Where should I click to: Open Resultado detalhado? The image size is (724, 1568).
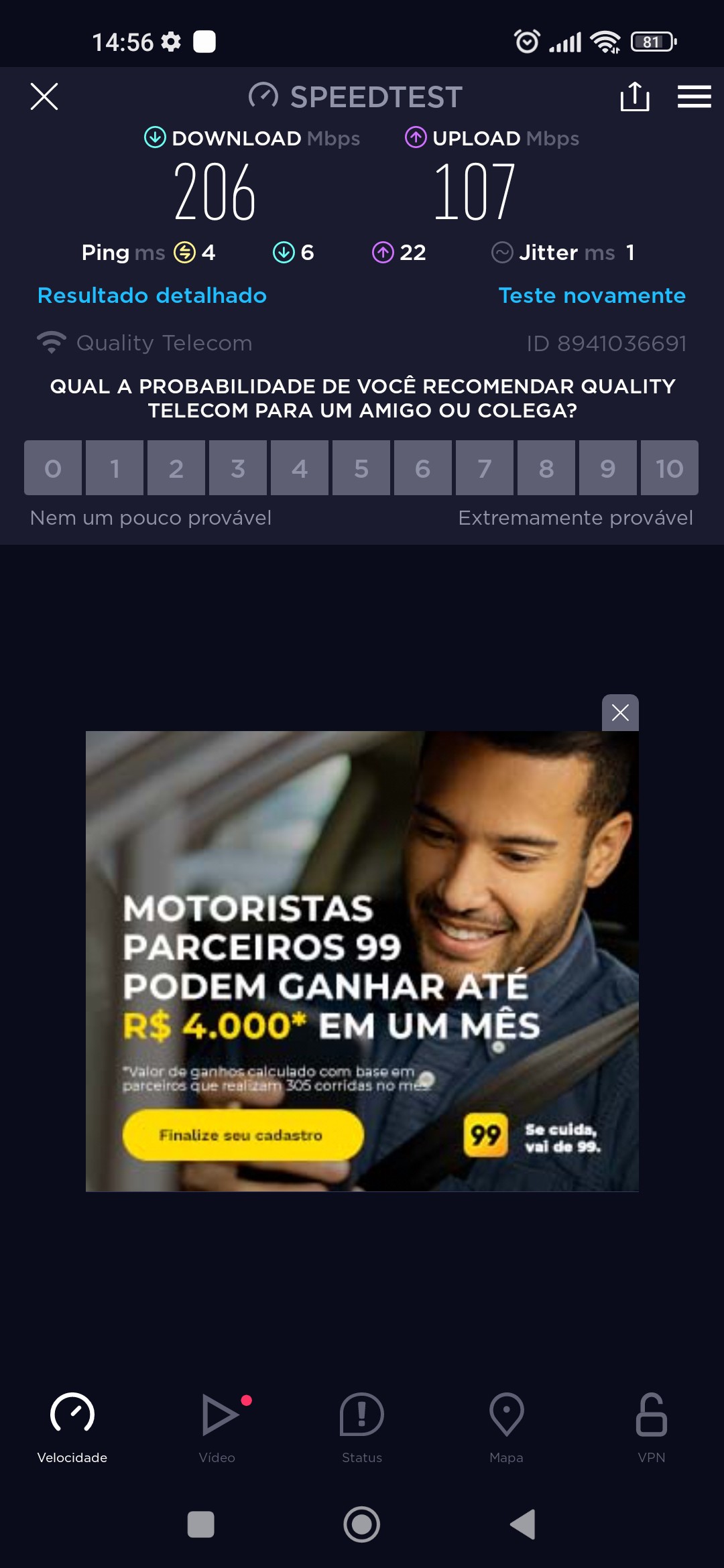click(x=152, y=296)
